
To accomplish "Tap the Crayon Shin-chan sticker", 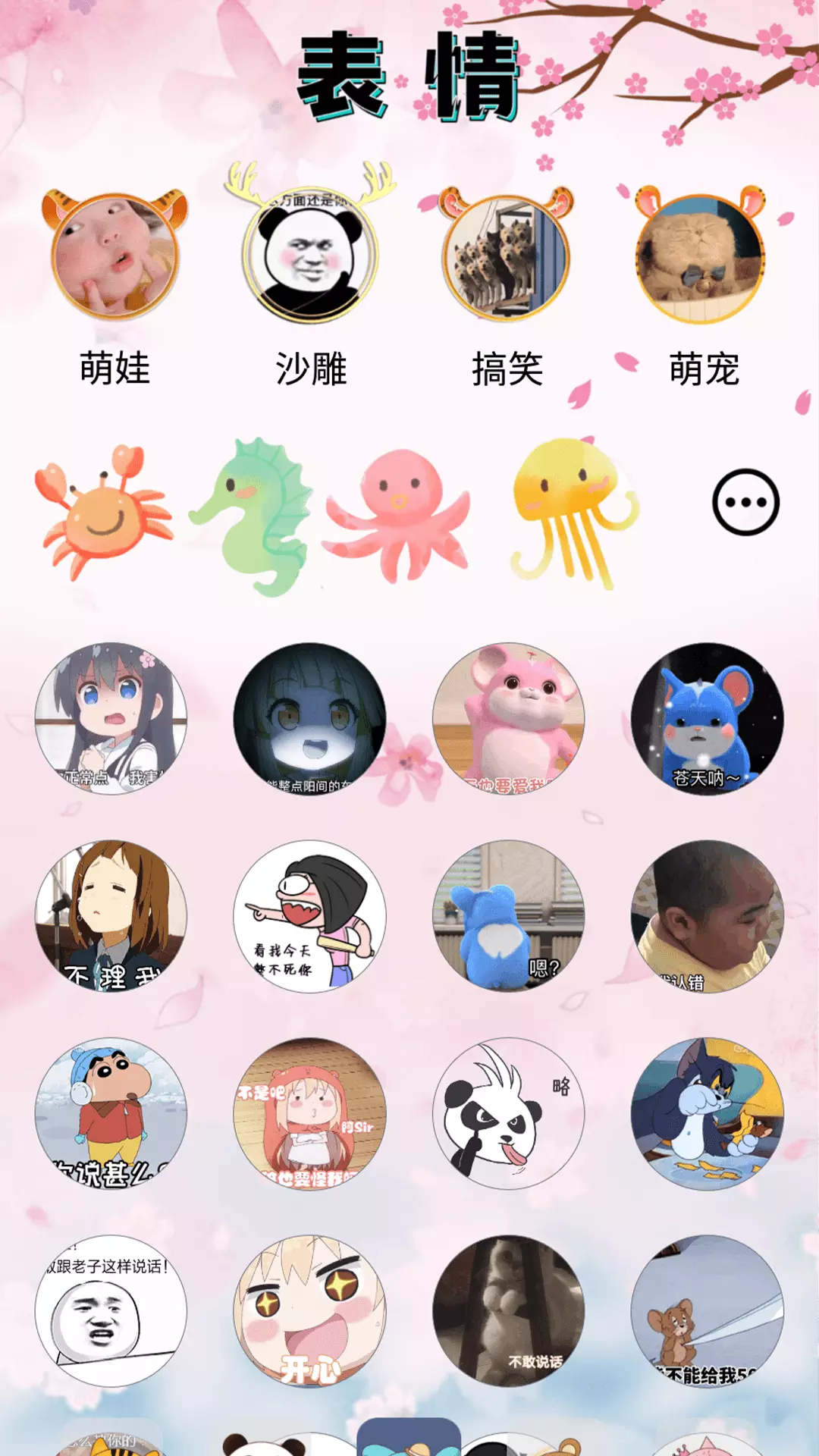I will pos(111,1113).
